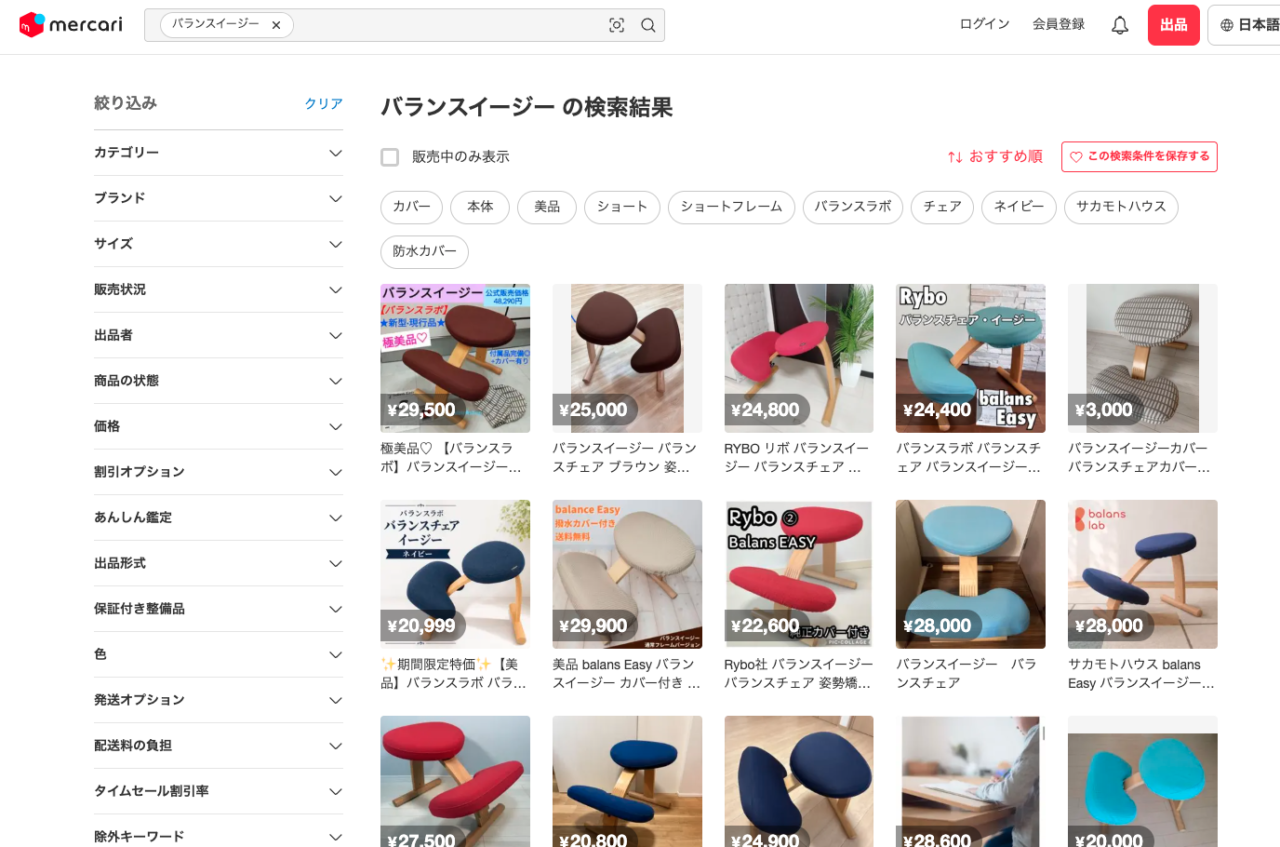Open the おすすめ順 sort option
This screenshot has height=847, width=1280.
tap(995, 156)
